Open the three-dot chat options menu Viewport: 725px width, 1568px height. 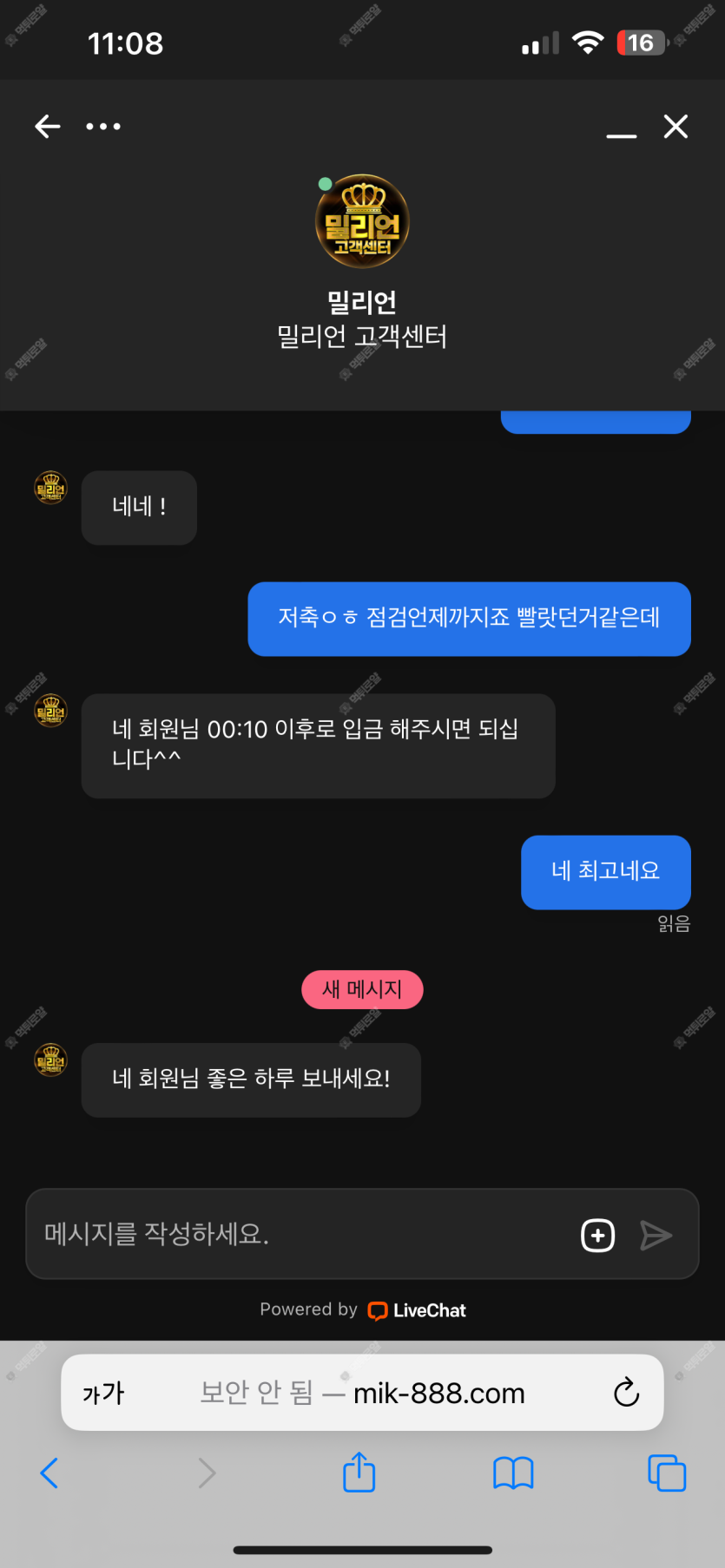103,127
